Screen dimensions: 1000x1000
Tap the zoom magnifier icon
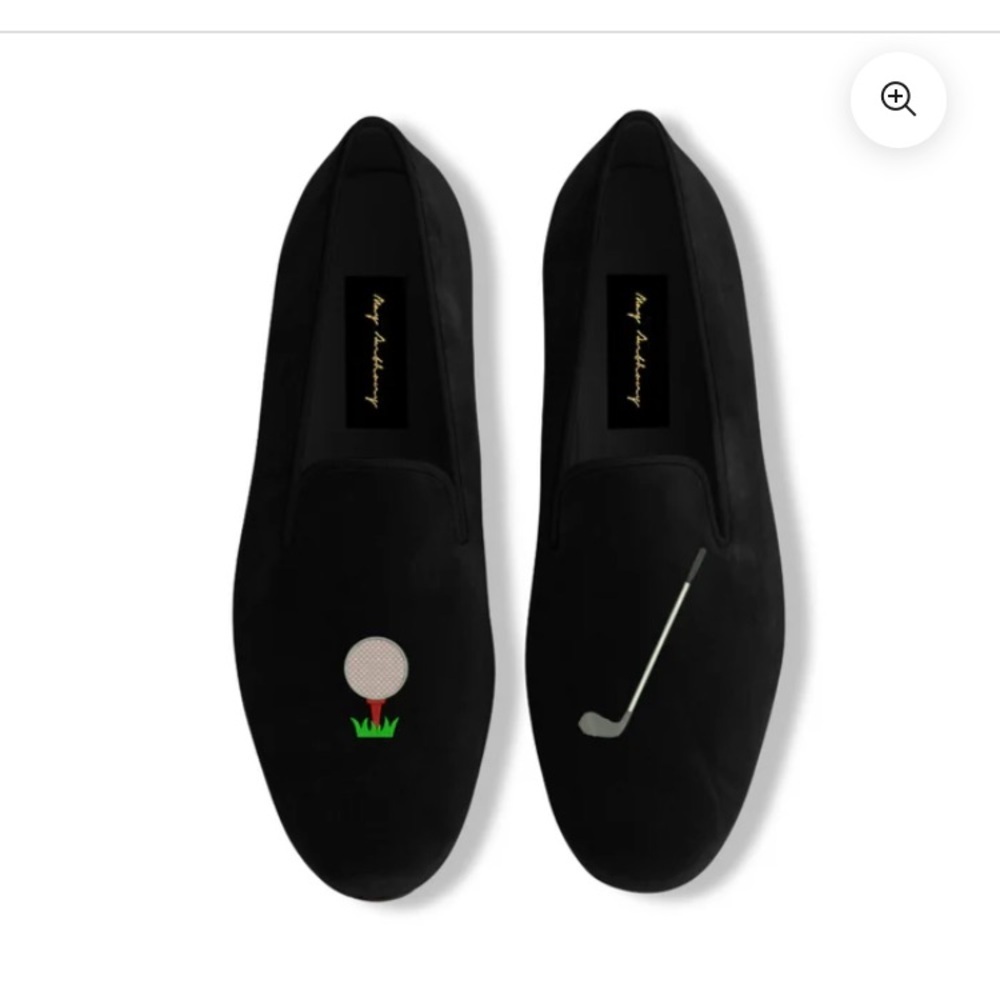(897, 99)
